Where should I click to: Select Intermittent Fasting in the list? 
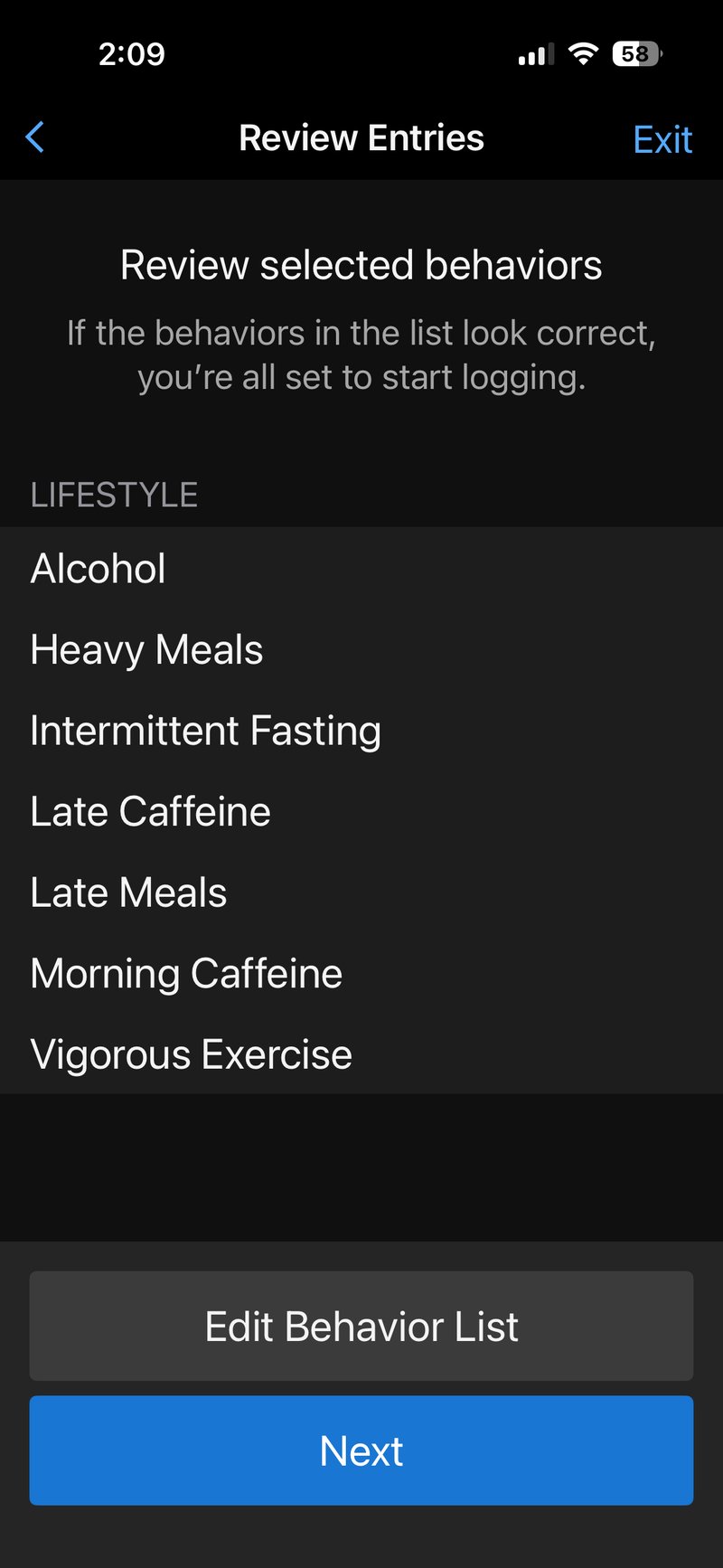pyautogui.click(x=205, y=731)
